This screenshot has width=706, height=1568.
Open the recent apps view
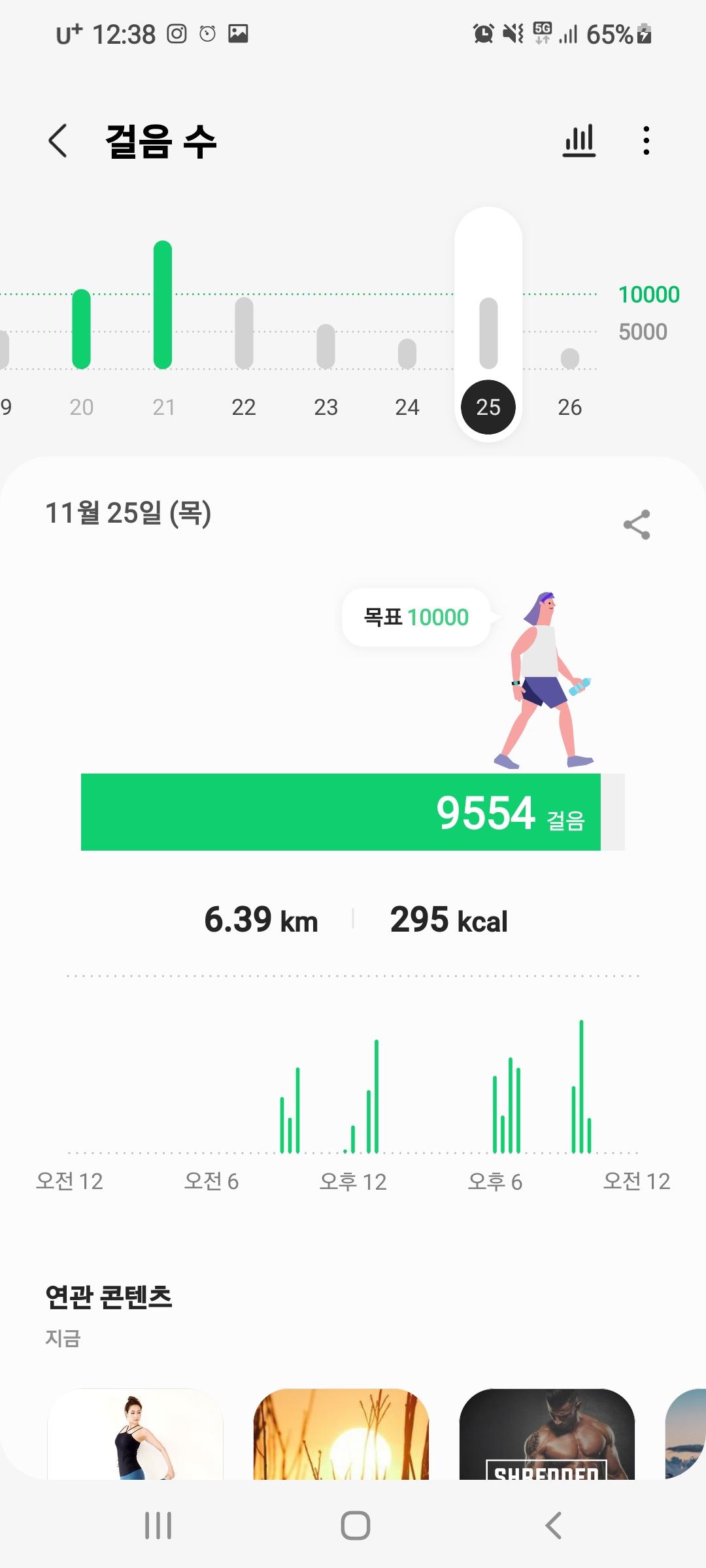point(158,1526)
